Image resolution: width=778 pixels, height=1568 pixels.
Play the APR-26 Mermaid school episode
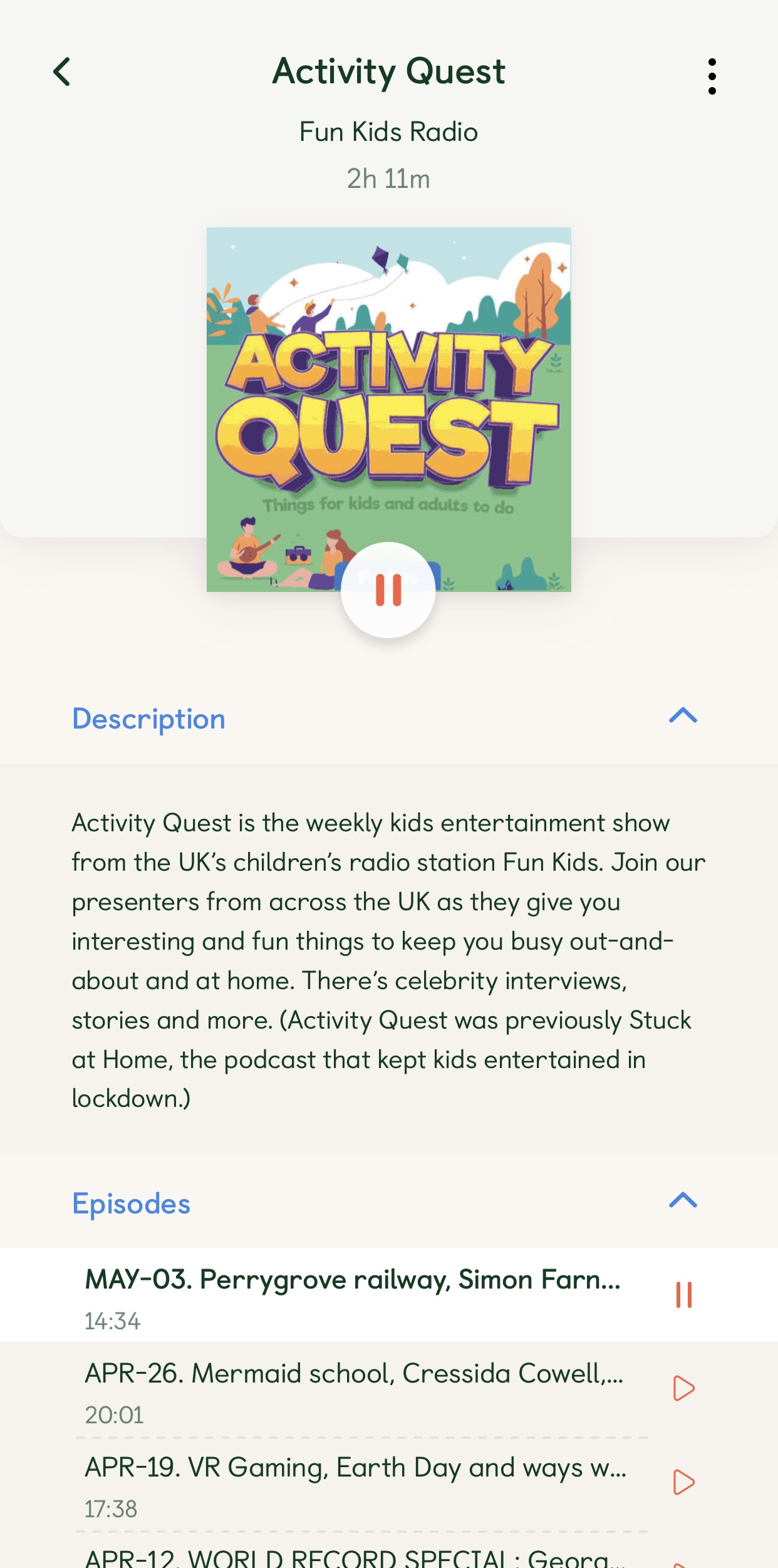pyautogui.click(x=683, y=1389)
